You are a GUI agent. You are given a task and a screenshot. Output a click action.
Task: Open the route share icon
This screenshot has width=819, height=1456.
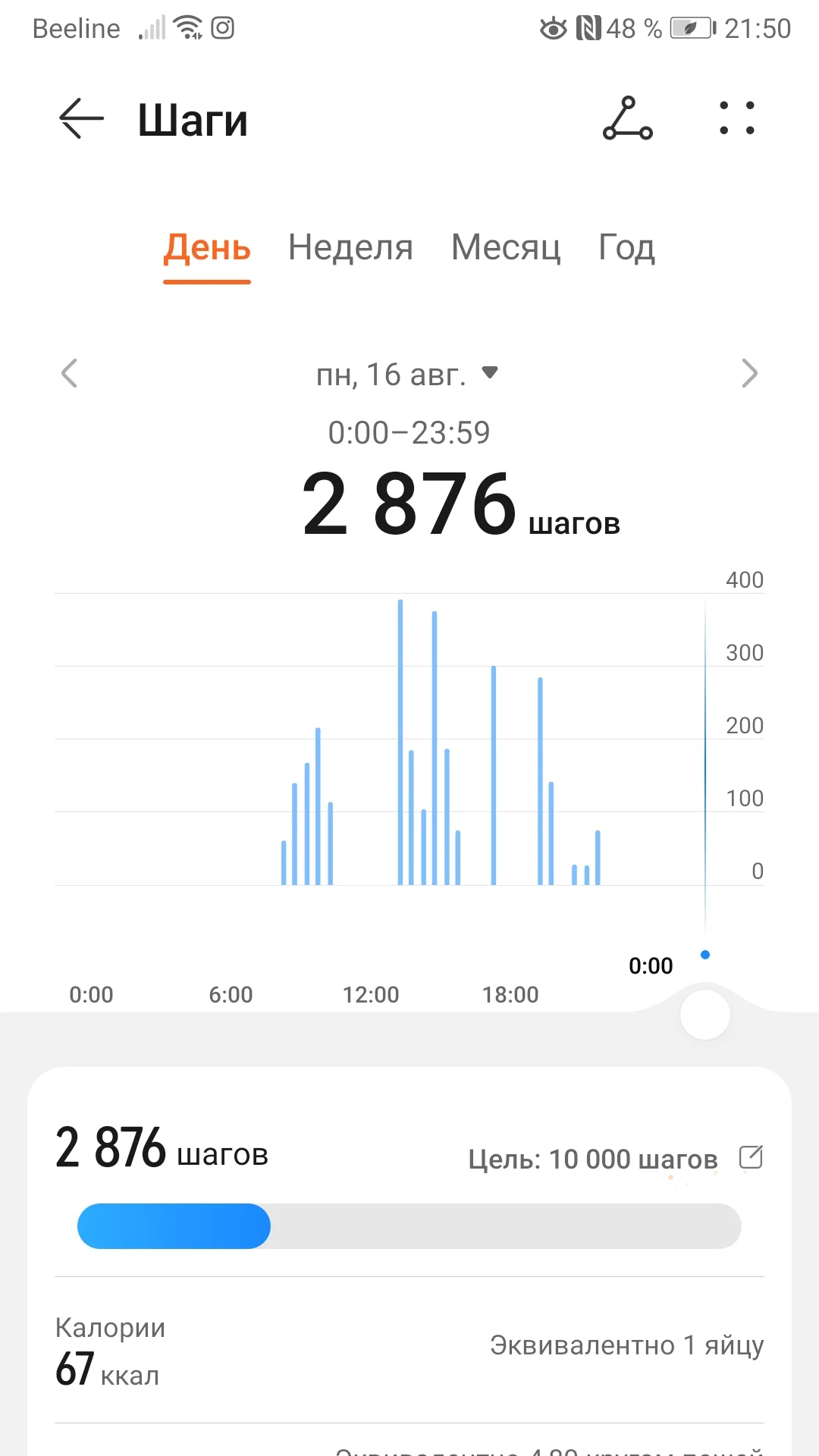[x=627, y=119]
